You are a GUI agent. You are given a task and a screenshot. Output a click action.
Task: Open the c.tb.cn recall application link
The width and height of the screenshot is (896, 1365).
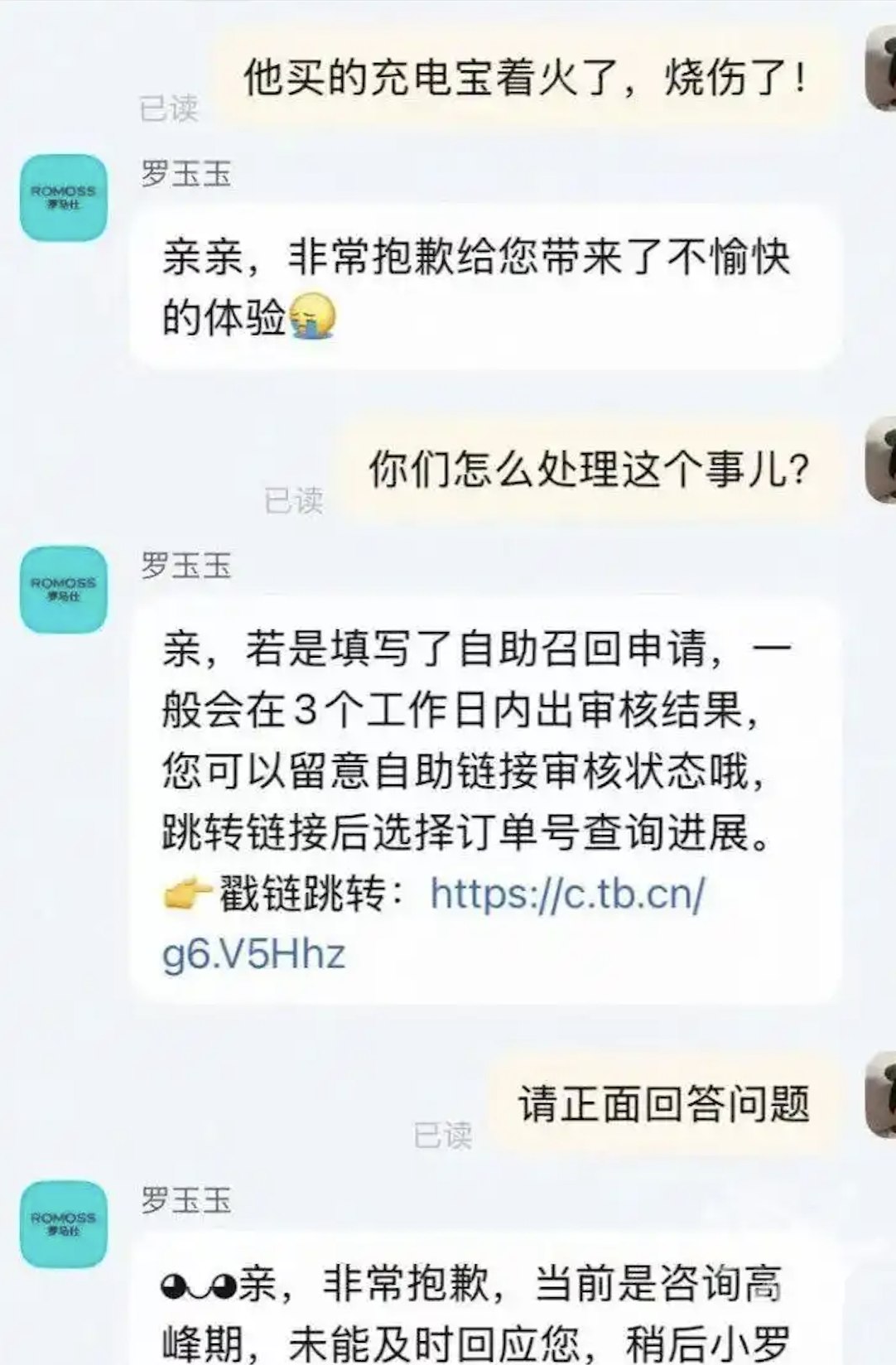tap(566, 895)
